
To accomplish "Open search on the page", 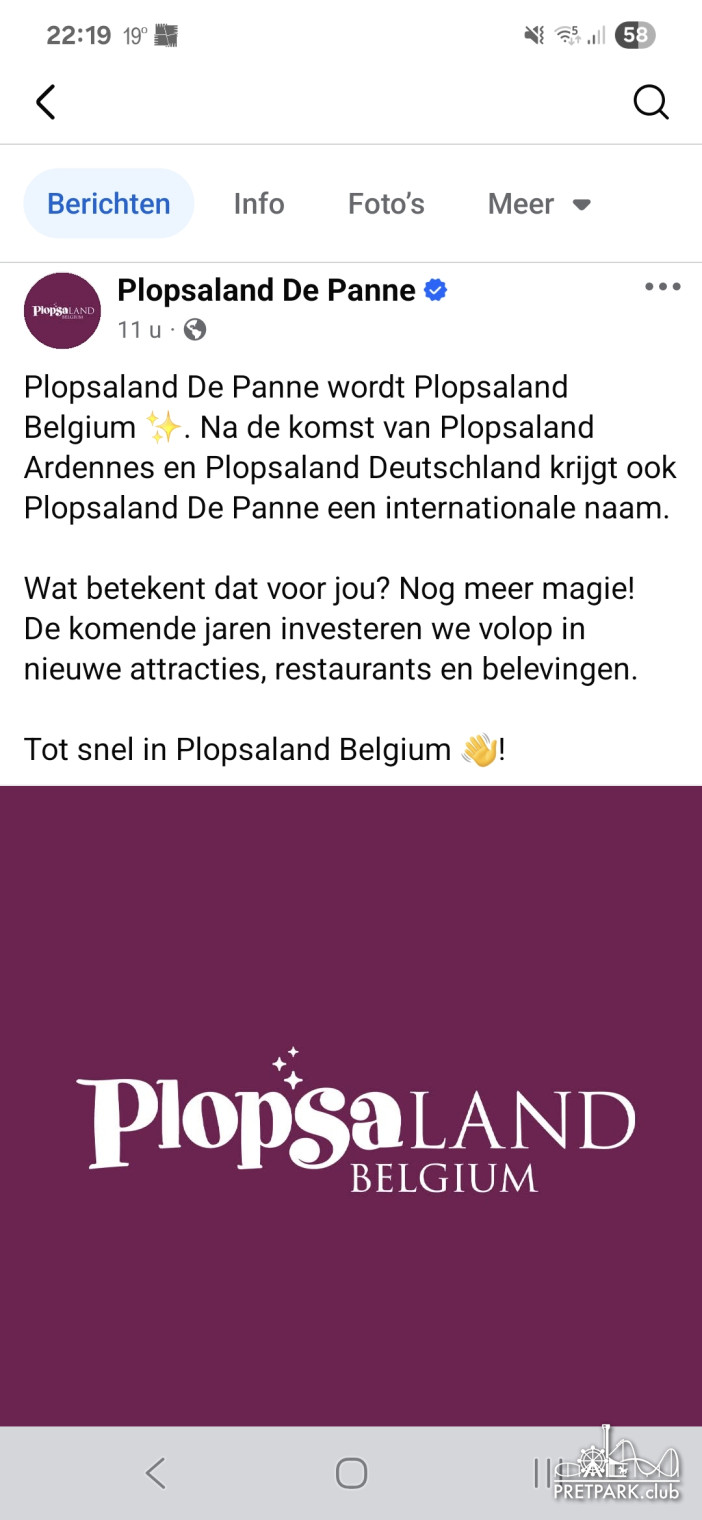I will pyautogui.click(x=651, y=102).
